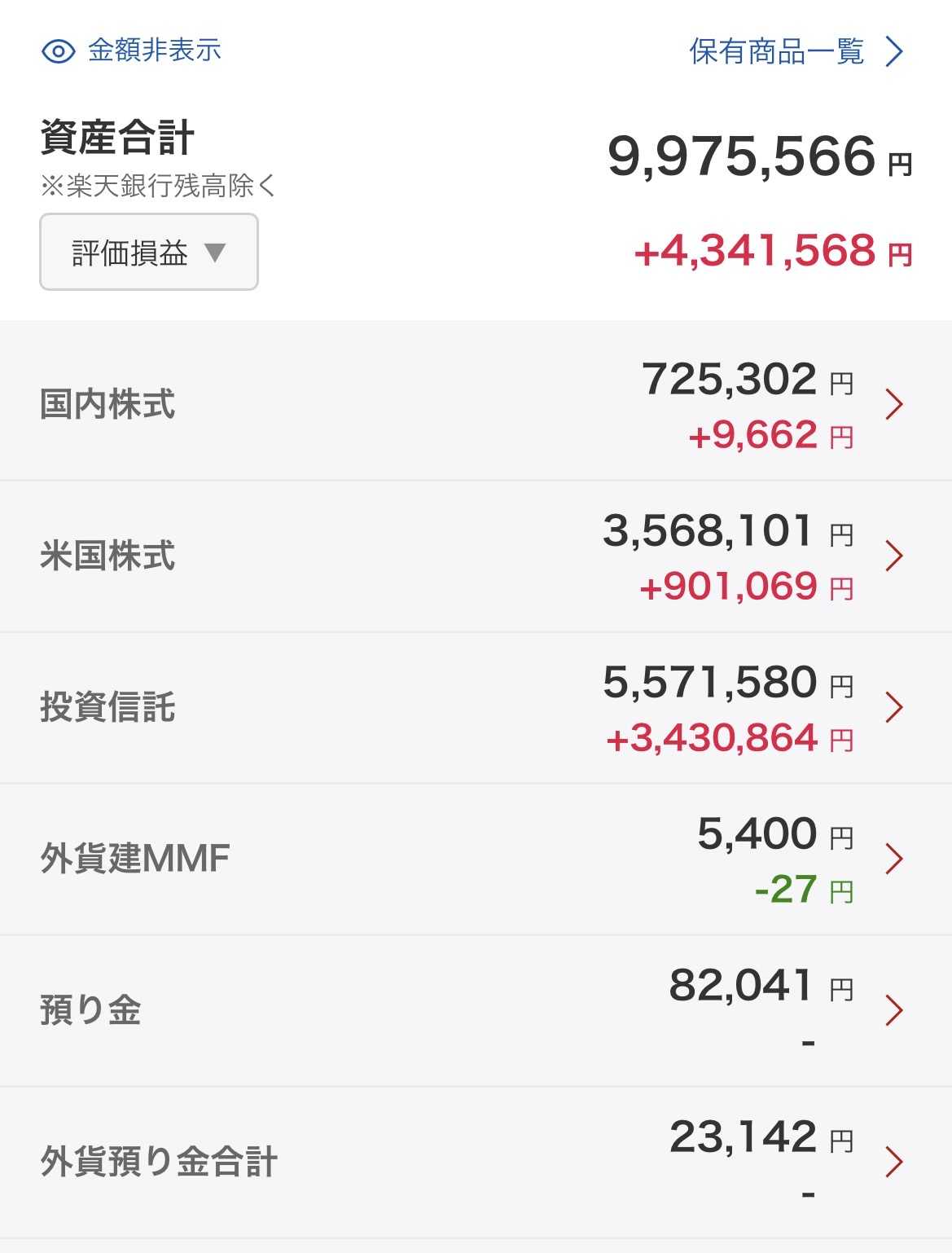Expand the 評価損益 dropdown
The image size is (952, 1253).
click(149, 252)
